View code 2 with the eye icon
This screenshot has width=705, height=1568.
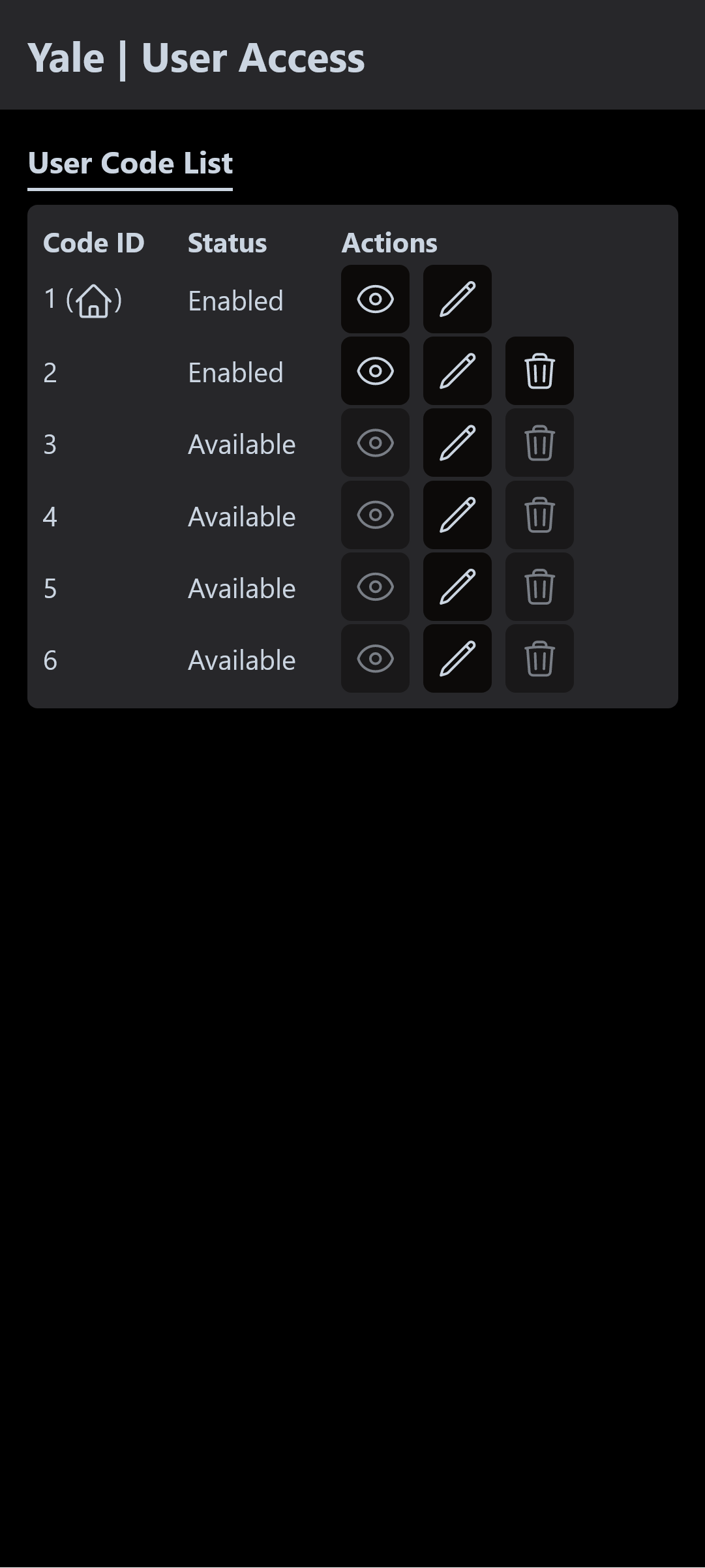point(375,371)
